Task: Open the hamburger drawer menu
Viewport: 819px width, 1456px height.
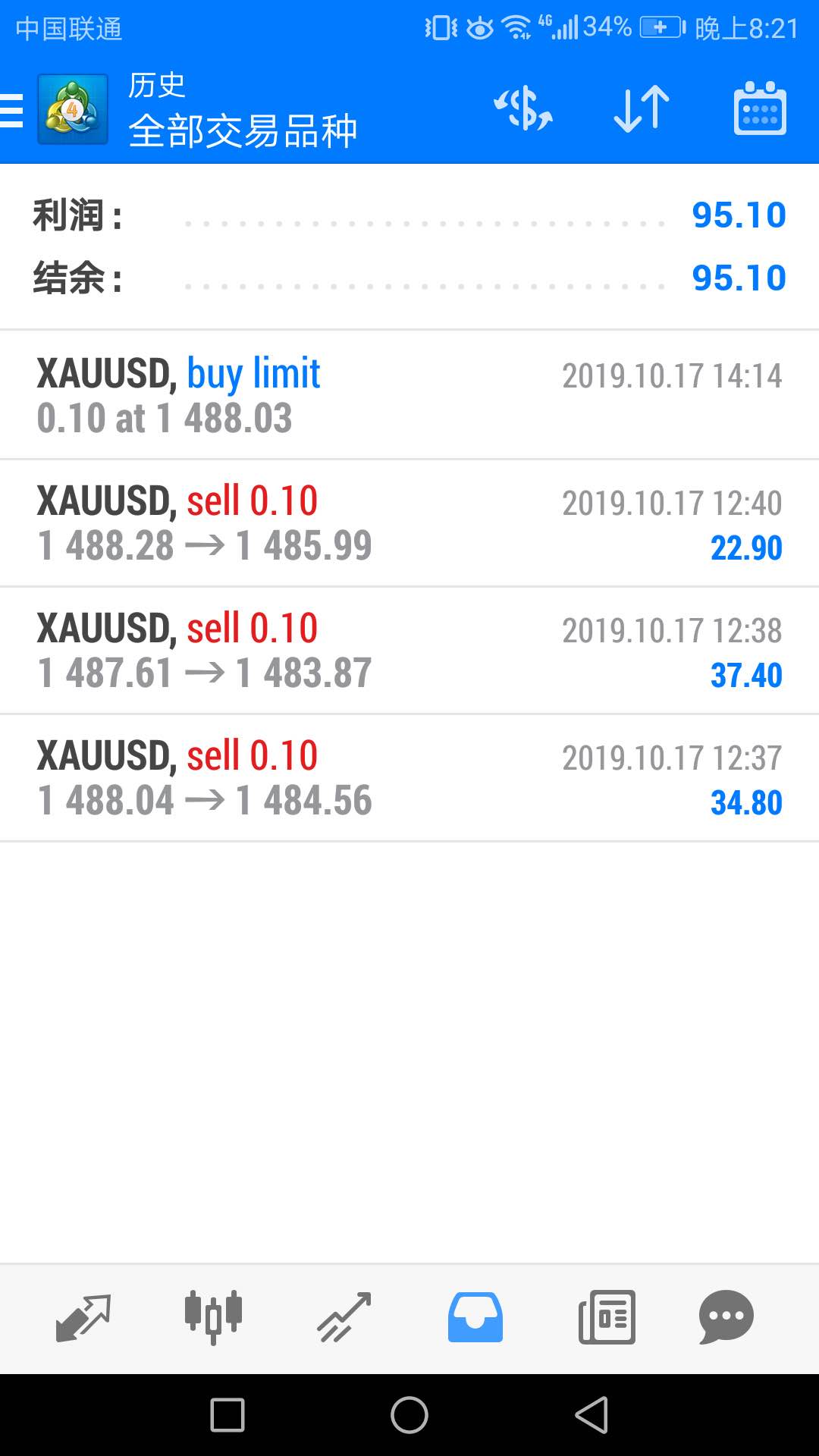Action: coord(11,111)
